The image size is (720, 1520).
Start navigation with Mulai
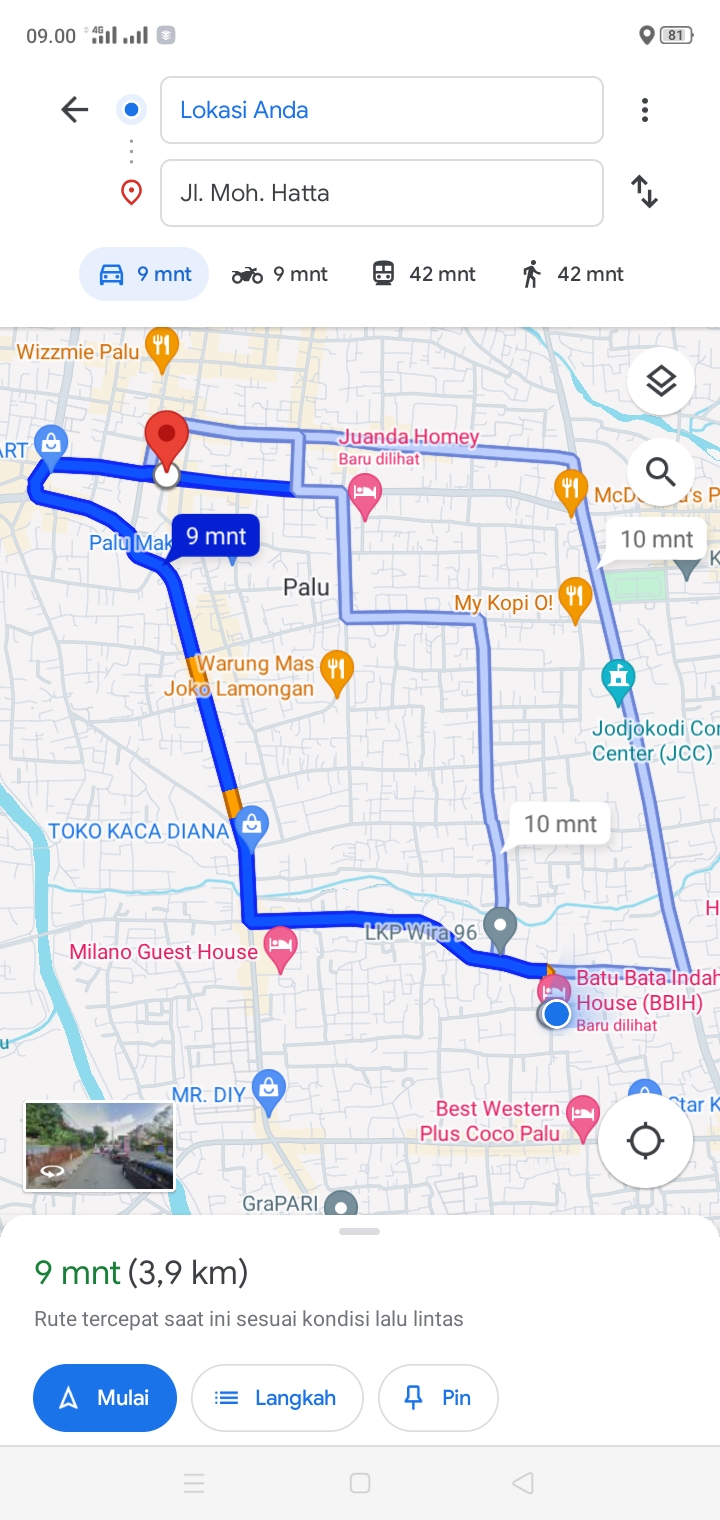(x=105, y=1398)
